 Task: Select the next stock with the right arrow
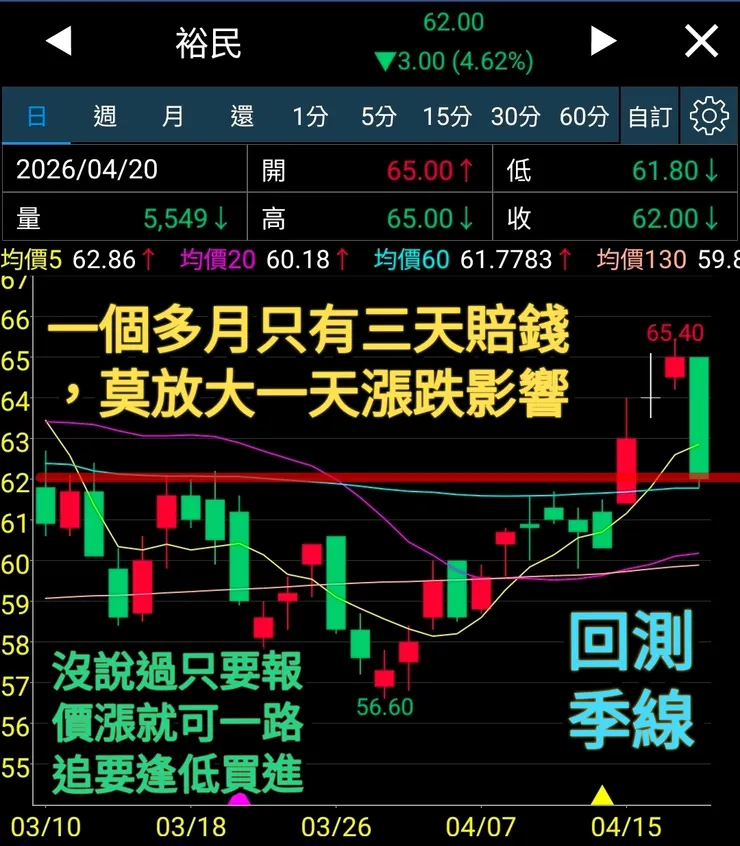click(603, 41)
